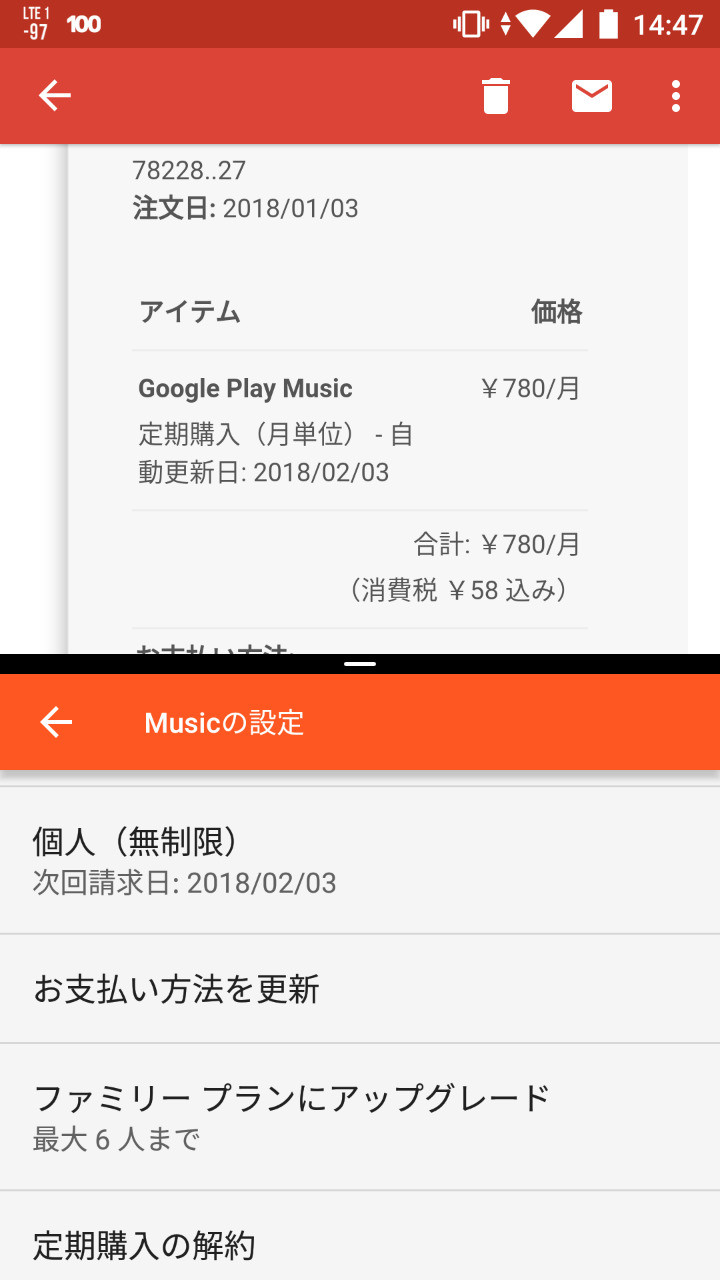This screenshot has width=720, height=1280.
Task: Open the 個人（無制限） subscription row
Action: pyautogui.click(x=360, y=861)
